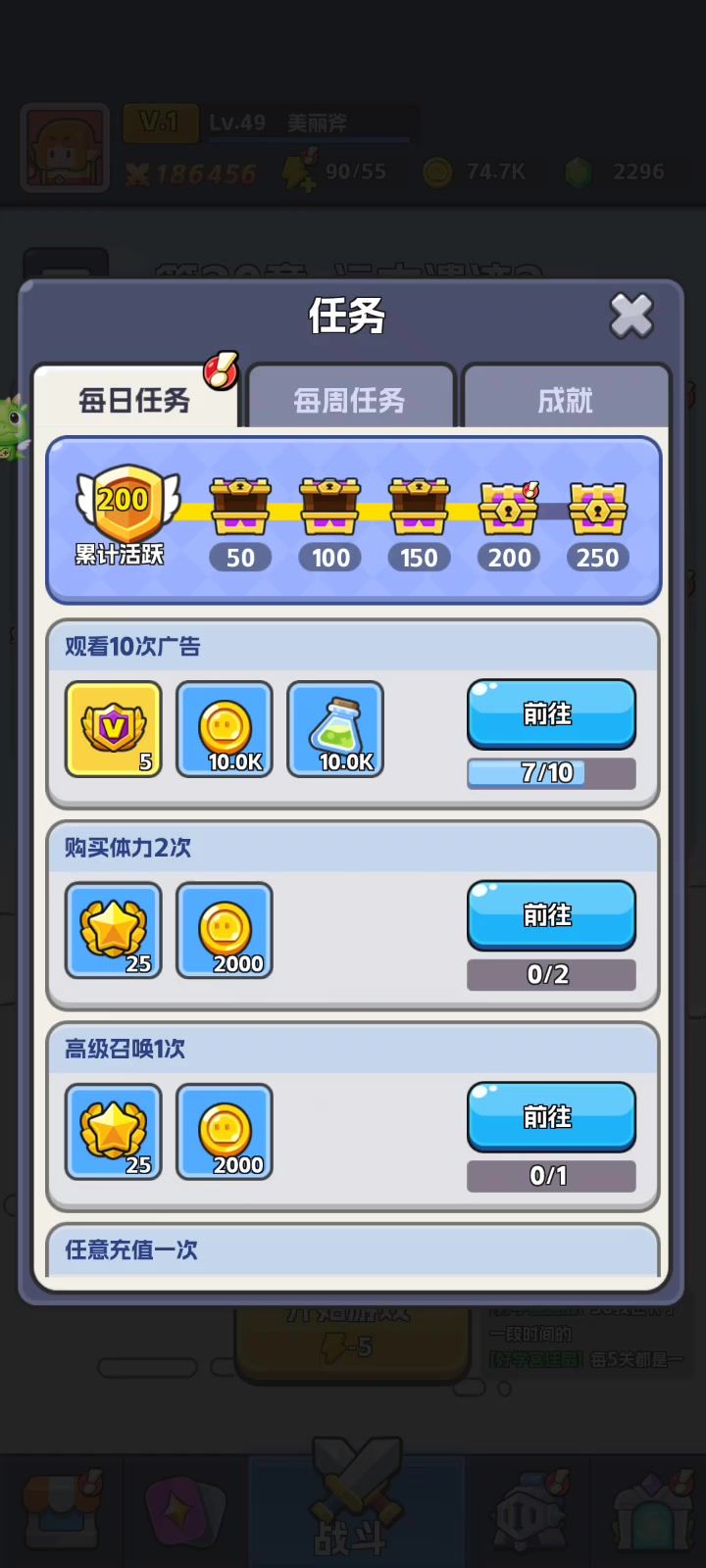Screen dimensions: 706x1568
Task: View the 25 activity reward for 高级召唤1次
Action: (114, 1132)
